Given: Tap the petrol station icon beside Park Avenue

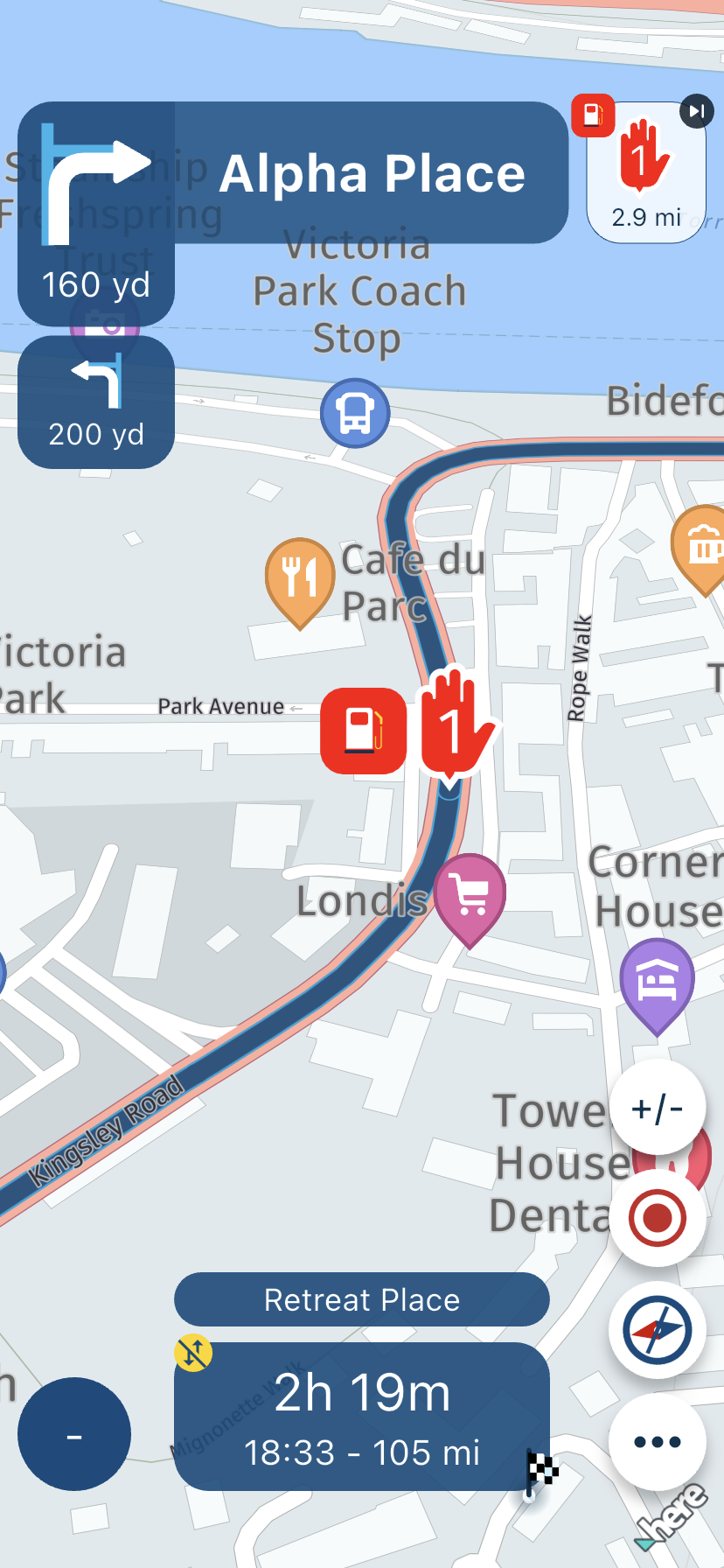Looking at the screenshot, I should (363, 731).
